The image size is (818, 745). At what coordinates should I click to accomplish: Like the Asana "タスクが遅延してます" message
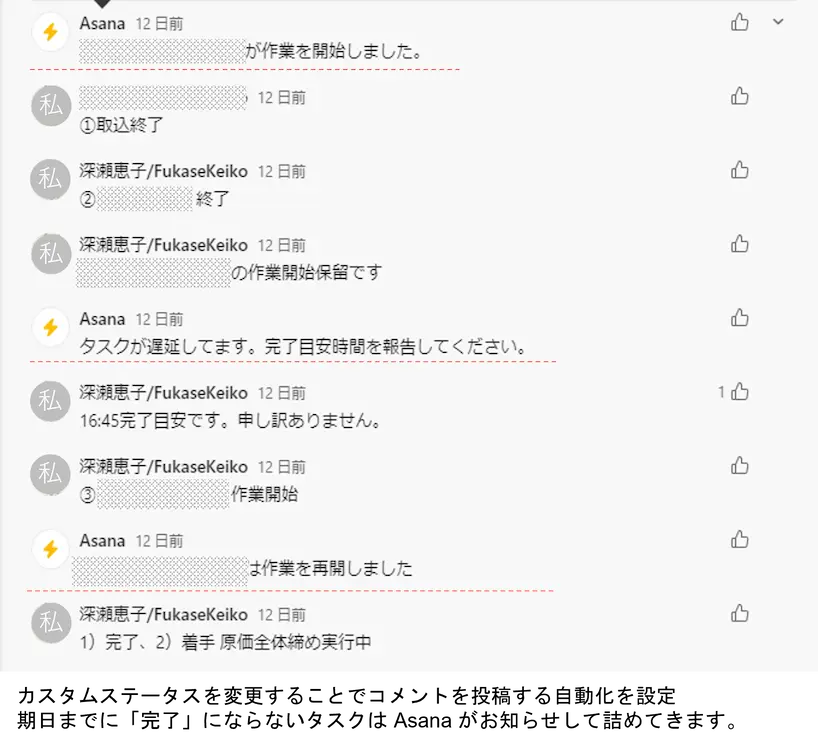click(x=740, y=318)
